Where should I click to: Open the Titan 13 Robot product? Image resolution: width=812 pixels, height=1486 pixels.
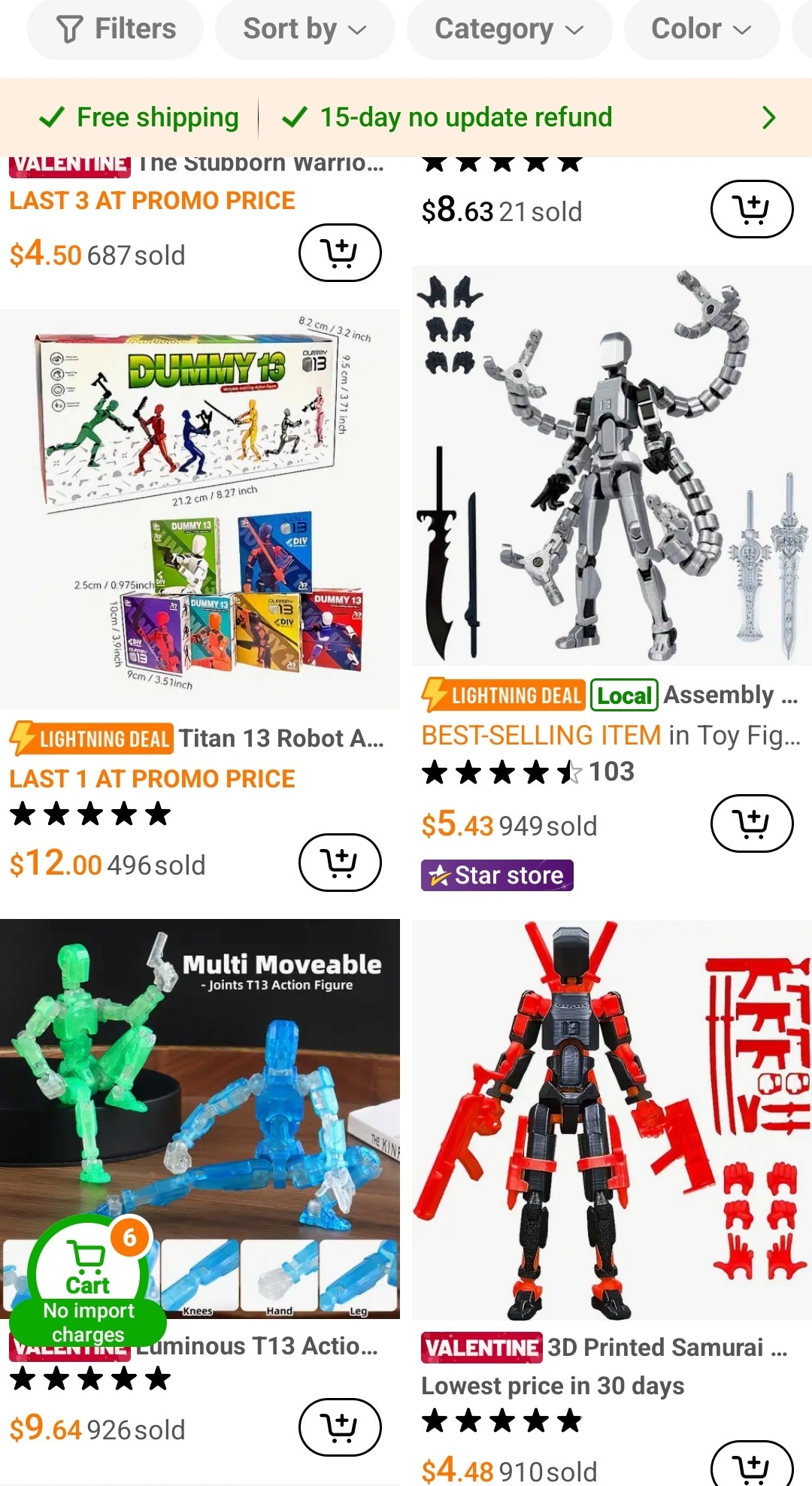tap(200, 509)
